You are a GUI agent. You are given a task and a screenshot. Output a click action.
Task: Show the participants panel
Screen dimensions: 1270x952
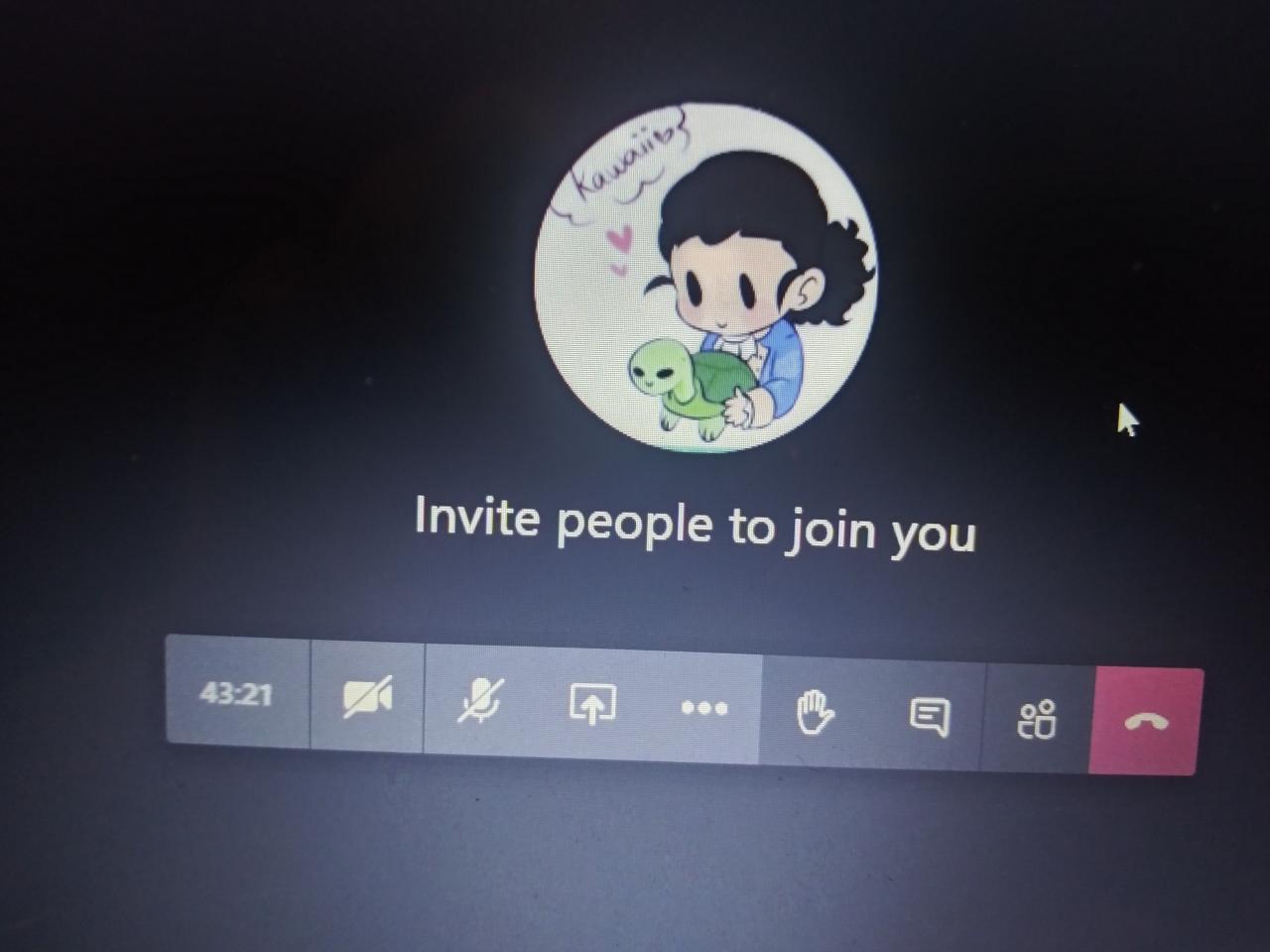tap(1037, 720)
